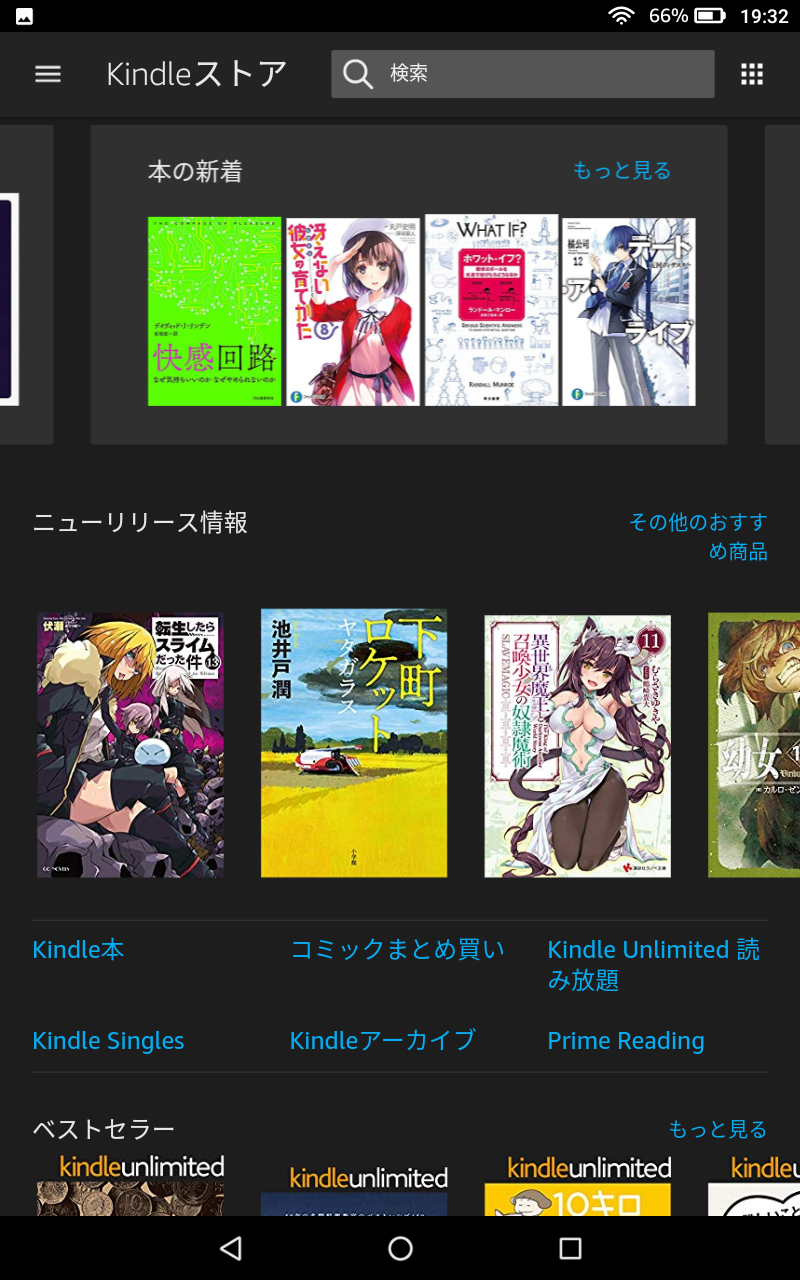Open the Kindle Singles page

click(x=108, y=1040)
